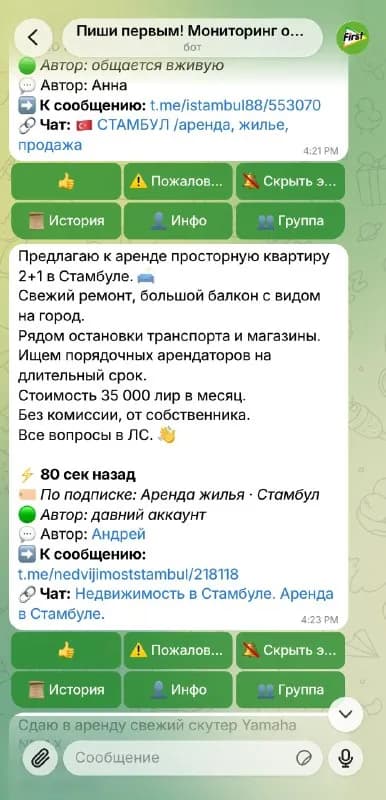Open link t.me/istambul88/553070

point(236,106)
